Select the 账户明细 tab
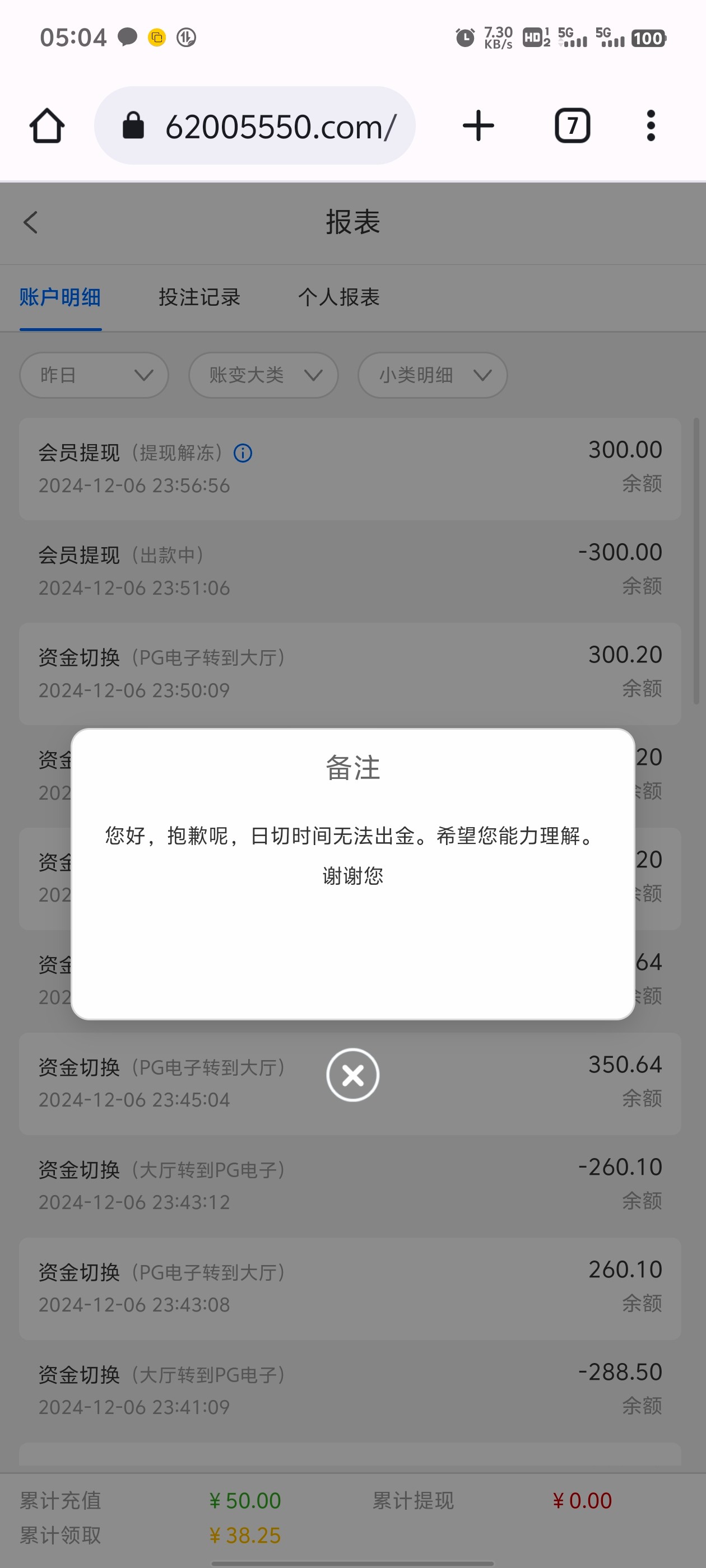Screen dimensions: 706x1568 [61, 297]
